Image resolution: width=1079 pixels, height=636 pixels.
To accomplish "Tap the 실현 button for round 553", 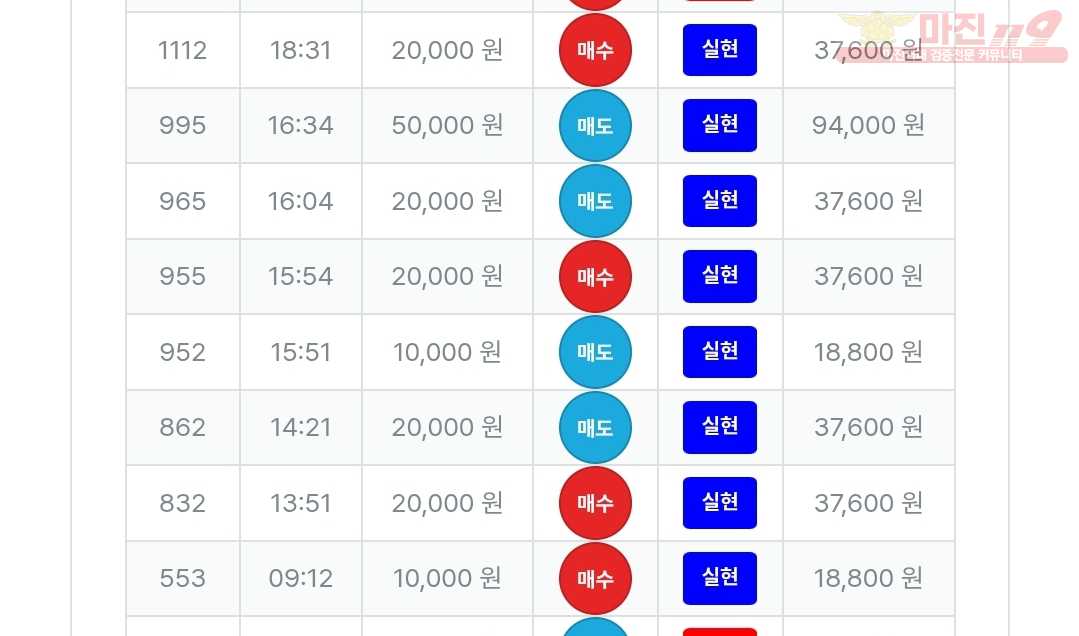I will (x=719, y=578).
